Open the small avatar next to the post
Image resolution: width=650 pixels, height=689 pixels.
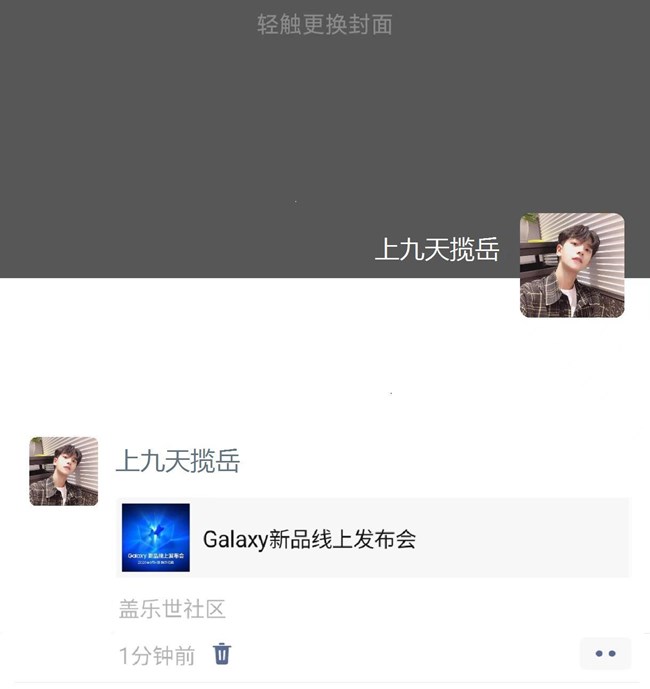coord(64,471)
